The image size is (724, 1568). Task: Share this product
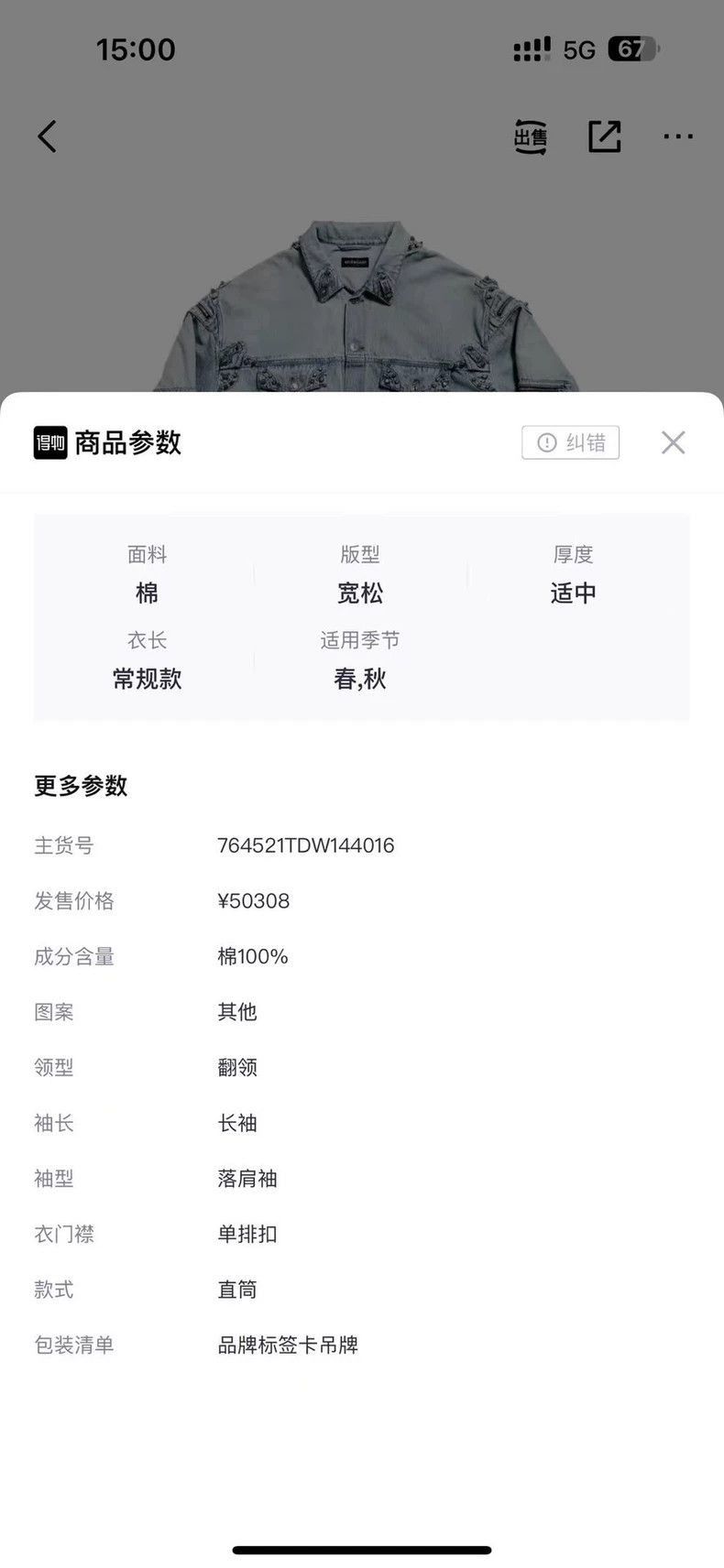[x=604, y=136]
